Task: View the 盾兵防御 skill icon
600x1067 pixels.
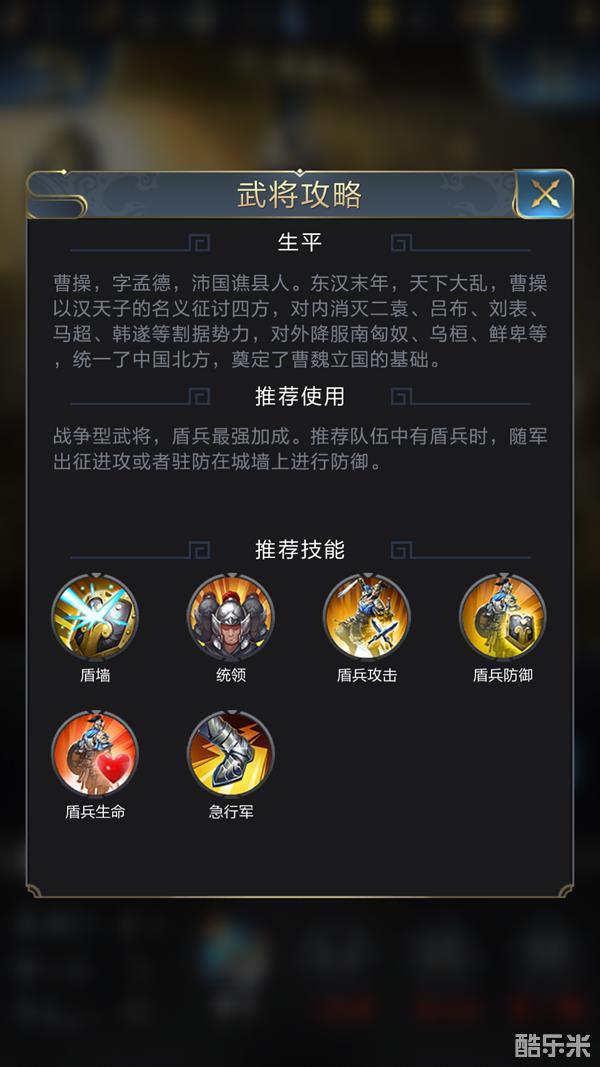Action: [503, 617]
